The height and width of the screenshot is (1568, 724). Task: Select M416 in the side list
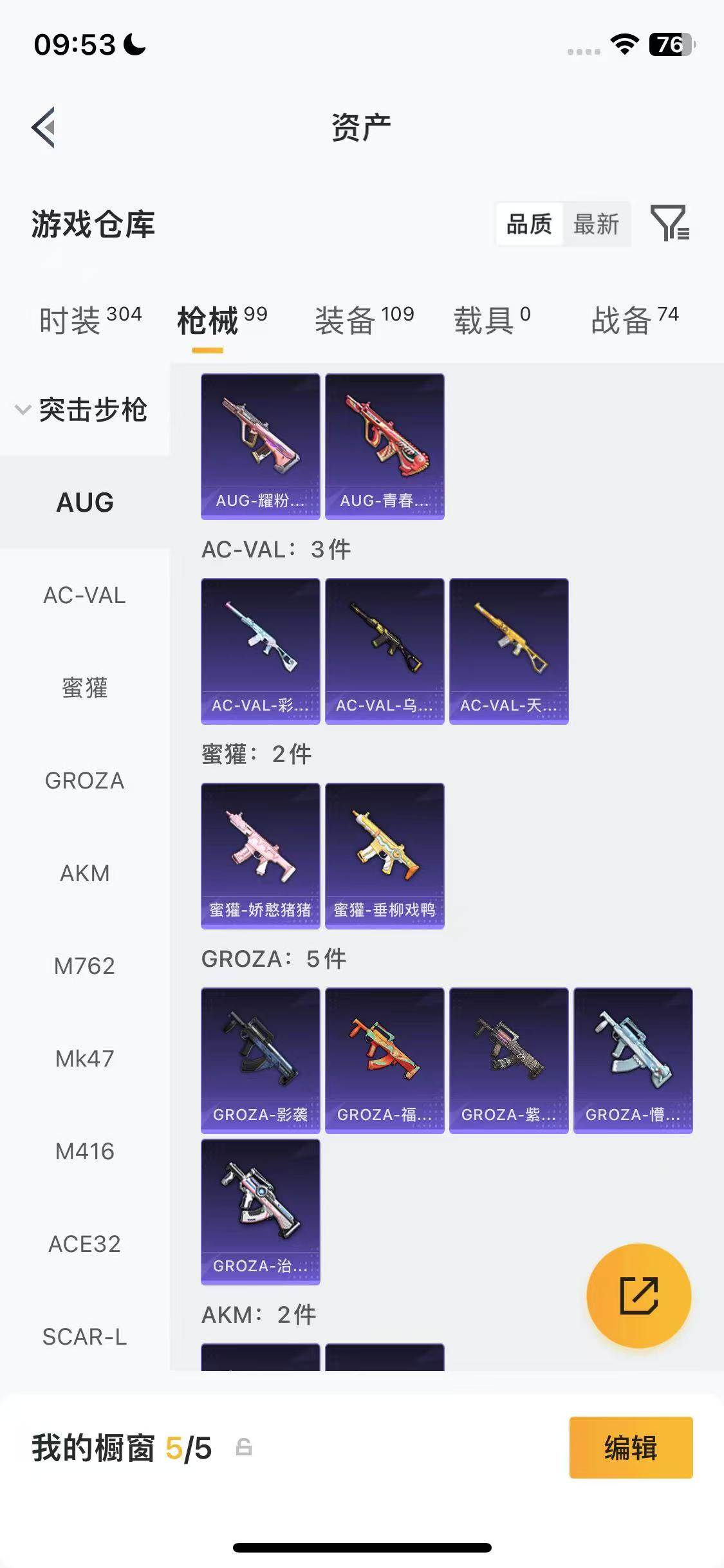coord(84,1152)
